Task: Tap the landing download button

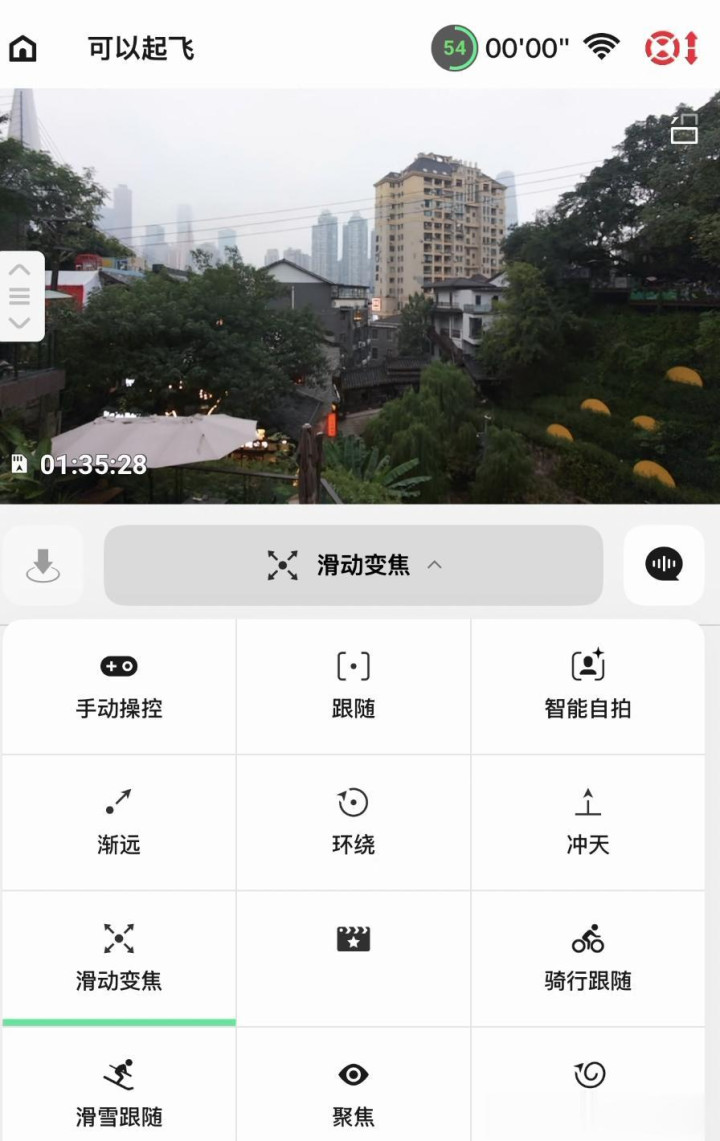Action: [42, 565]
